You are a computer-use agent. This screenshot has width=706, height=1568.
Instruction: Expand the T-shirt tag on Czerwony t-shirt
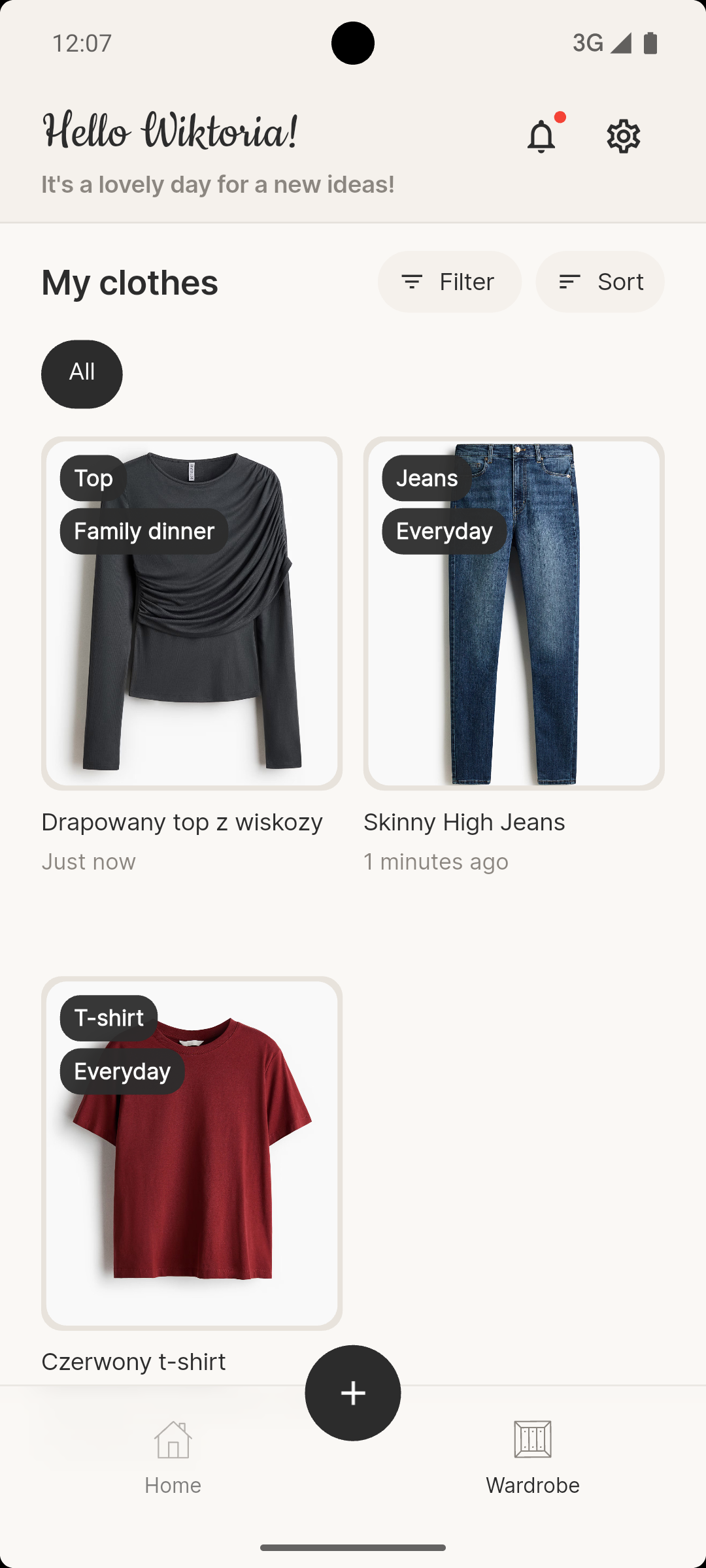(x=108, y=1018)
